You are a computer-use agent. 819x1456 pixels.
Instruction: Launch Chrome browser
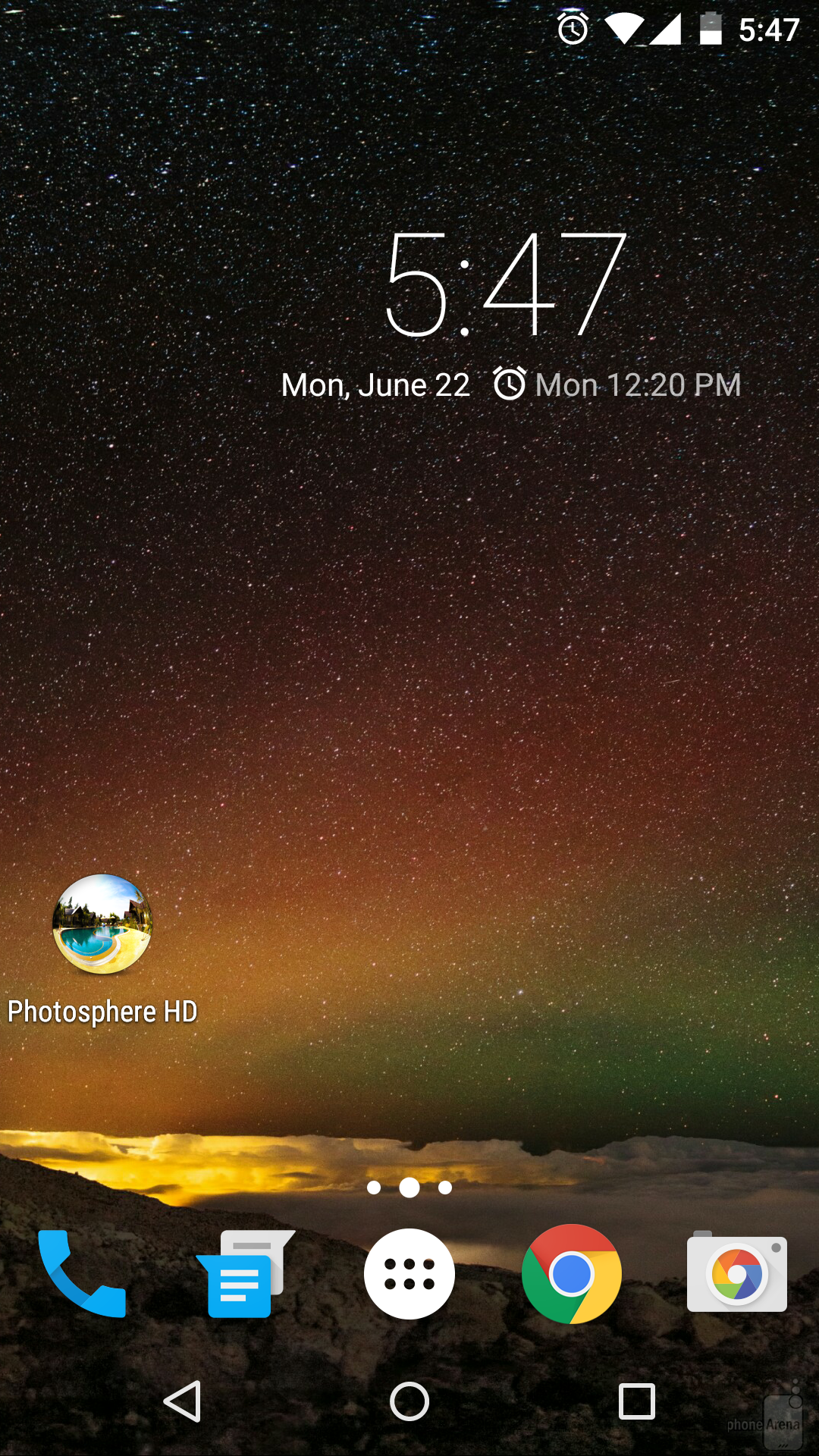572,1274
